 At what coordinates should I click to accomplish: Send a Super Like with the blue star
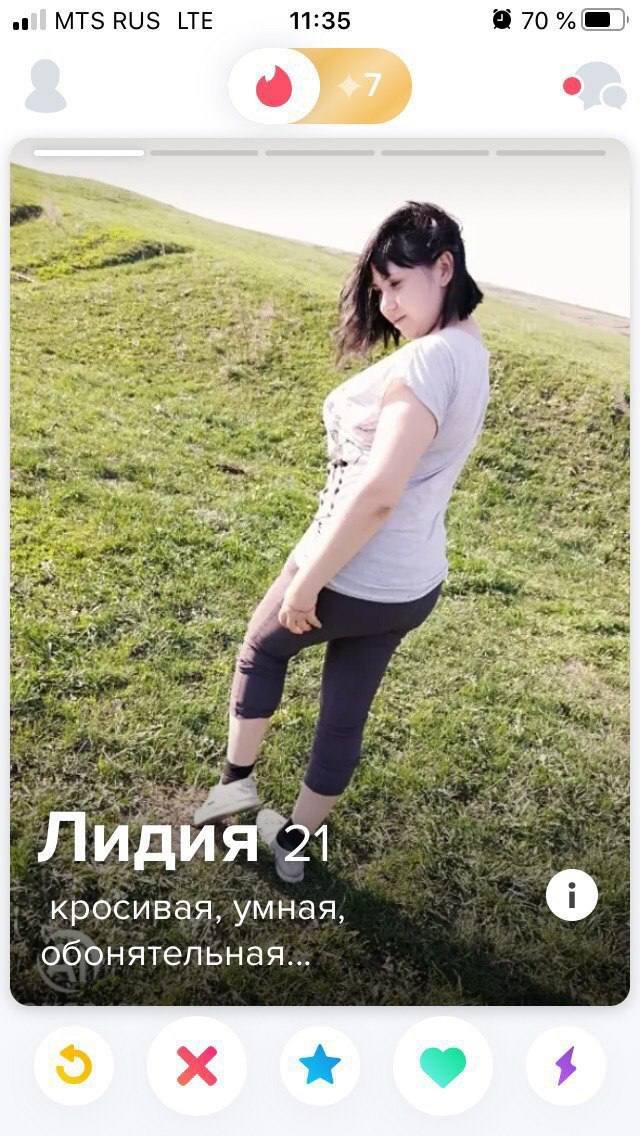click(320, 1066)
